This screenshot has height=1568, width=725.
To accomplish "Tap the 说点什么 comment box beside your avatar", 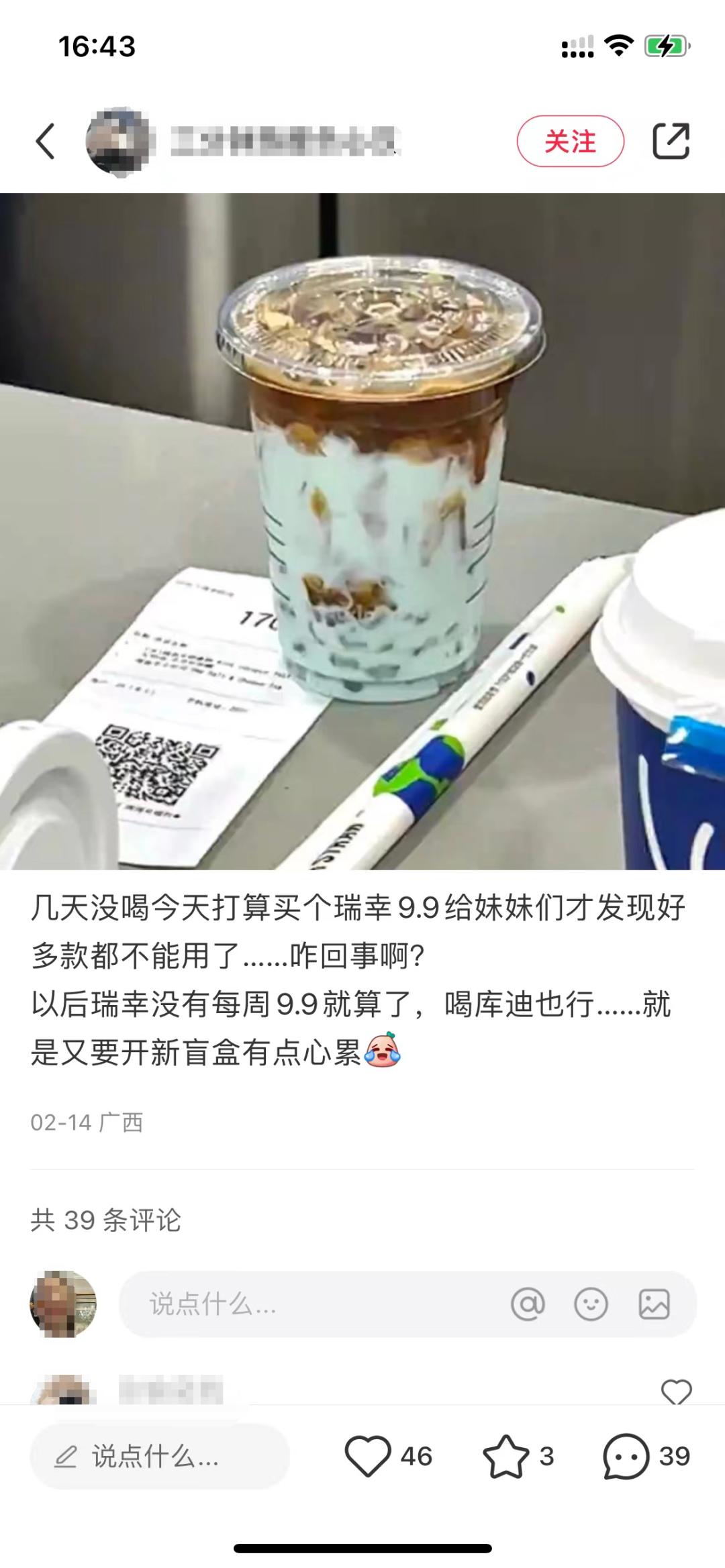I will 407,1304.
